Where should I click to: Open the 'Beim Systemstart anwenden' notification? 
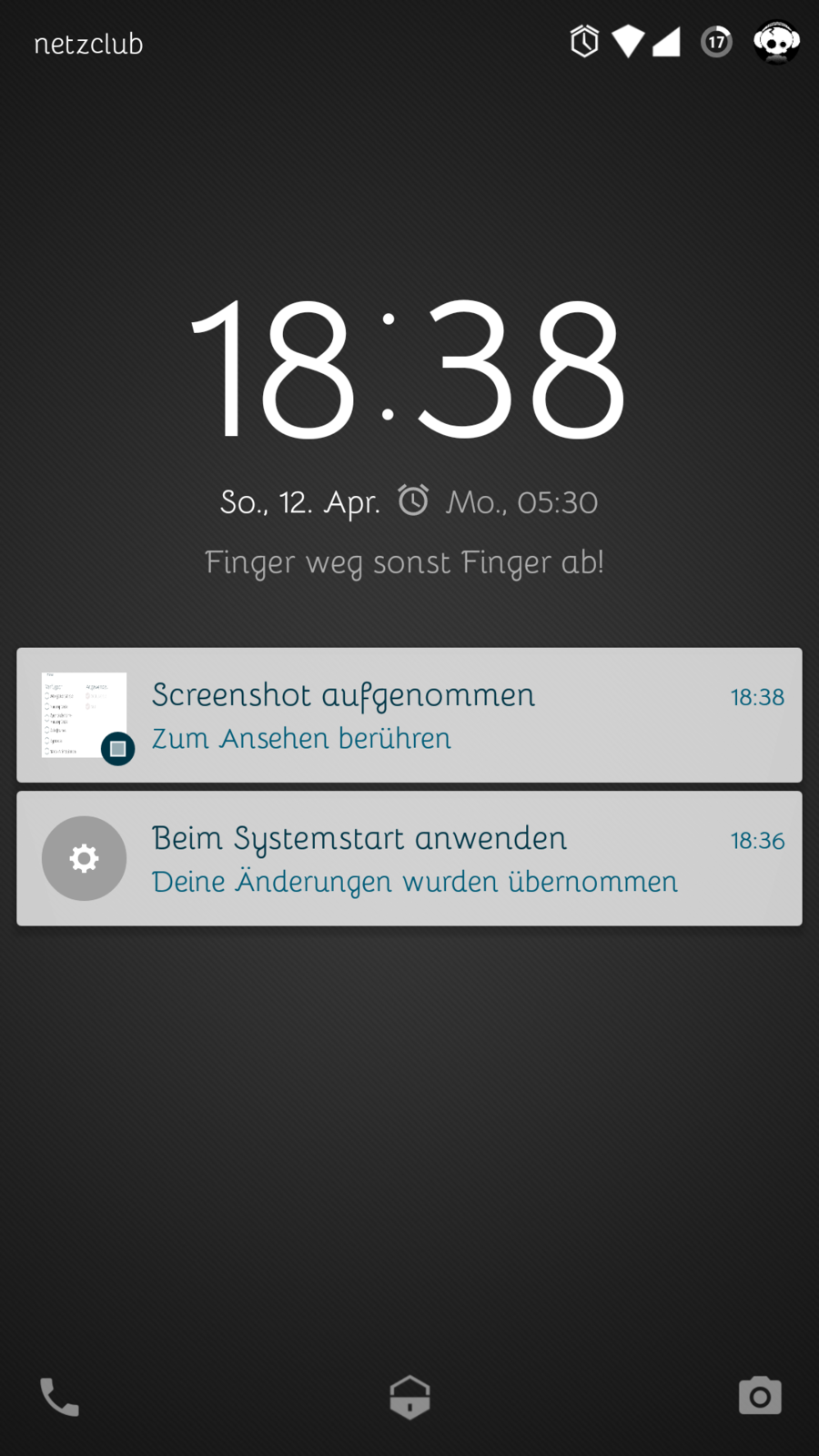(x=409, y=858)
